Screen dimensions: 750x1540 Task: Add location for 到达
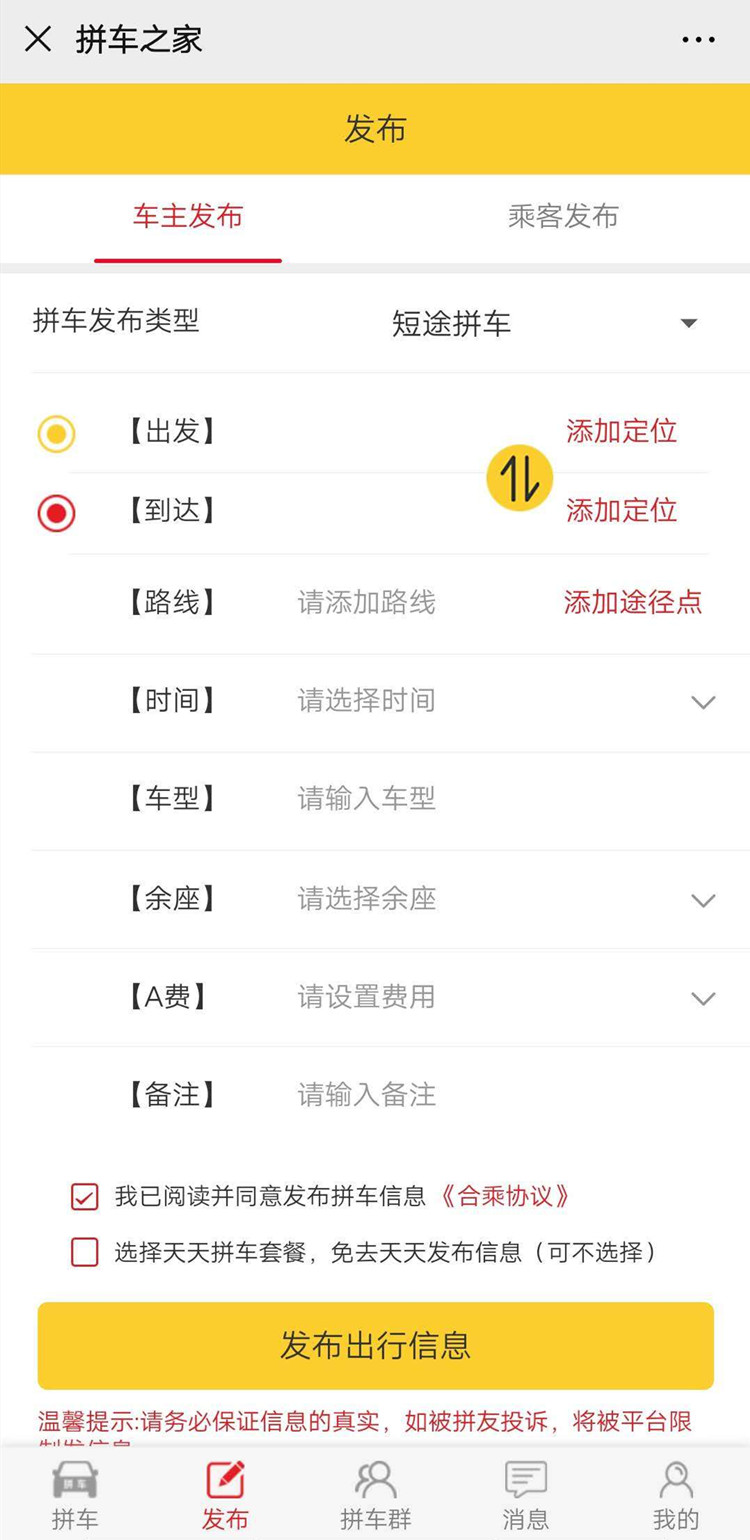coord(621,510)
